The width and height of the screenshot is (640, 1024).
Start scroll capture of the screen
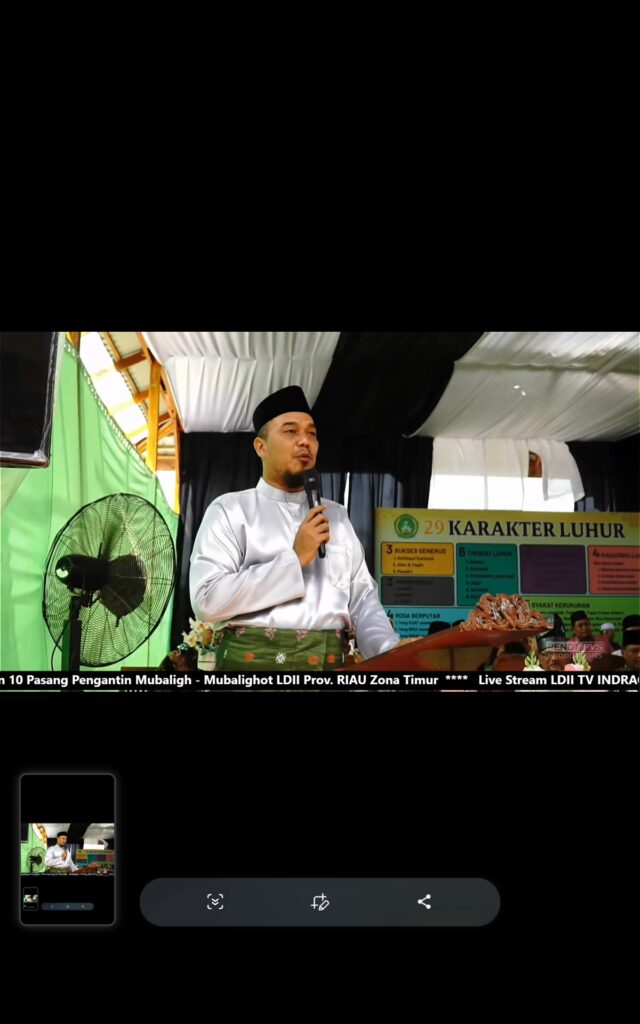216,902
